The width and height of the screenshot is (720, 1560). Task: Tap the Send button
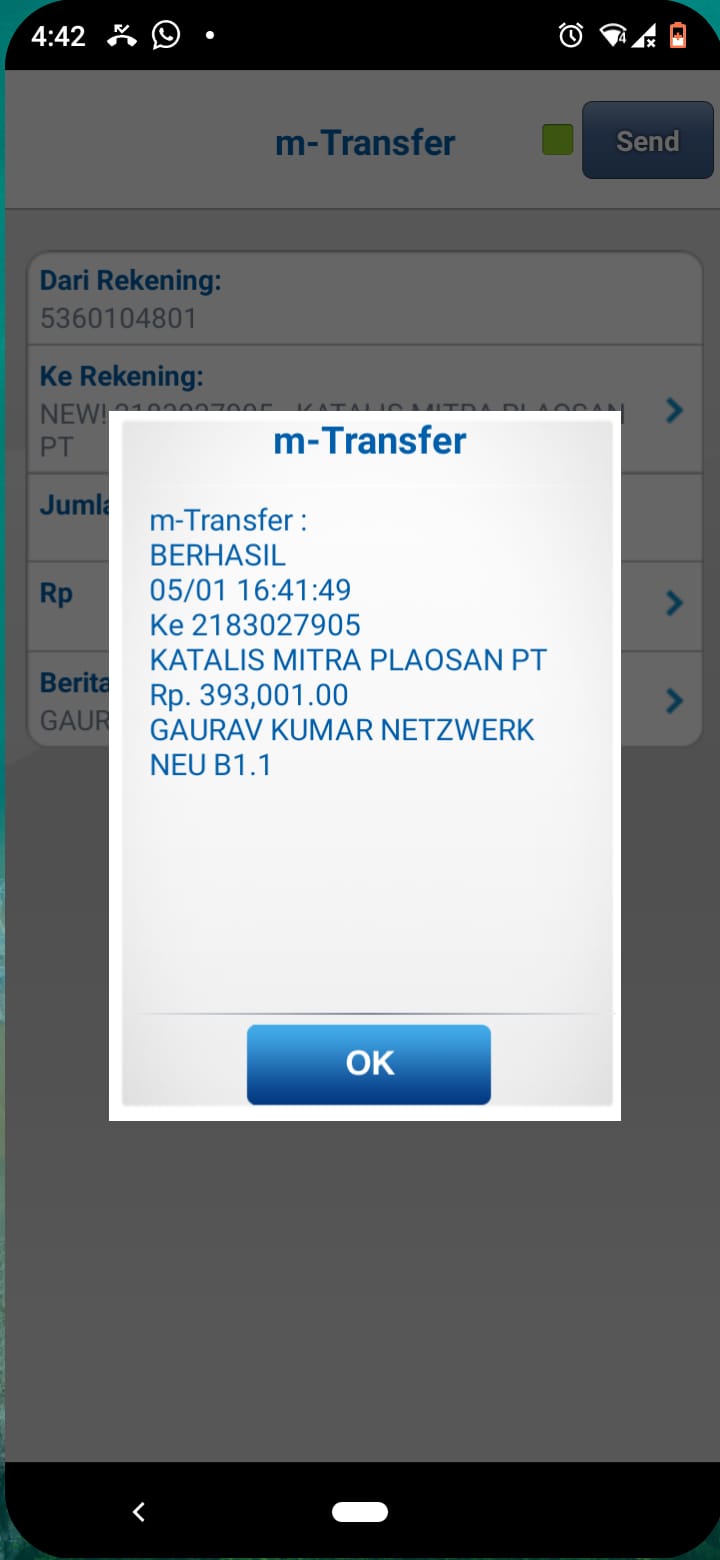click(x=648, y=141)
